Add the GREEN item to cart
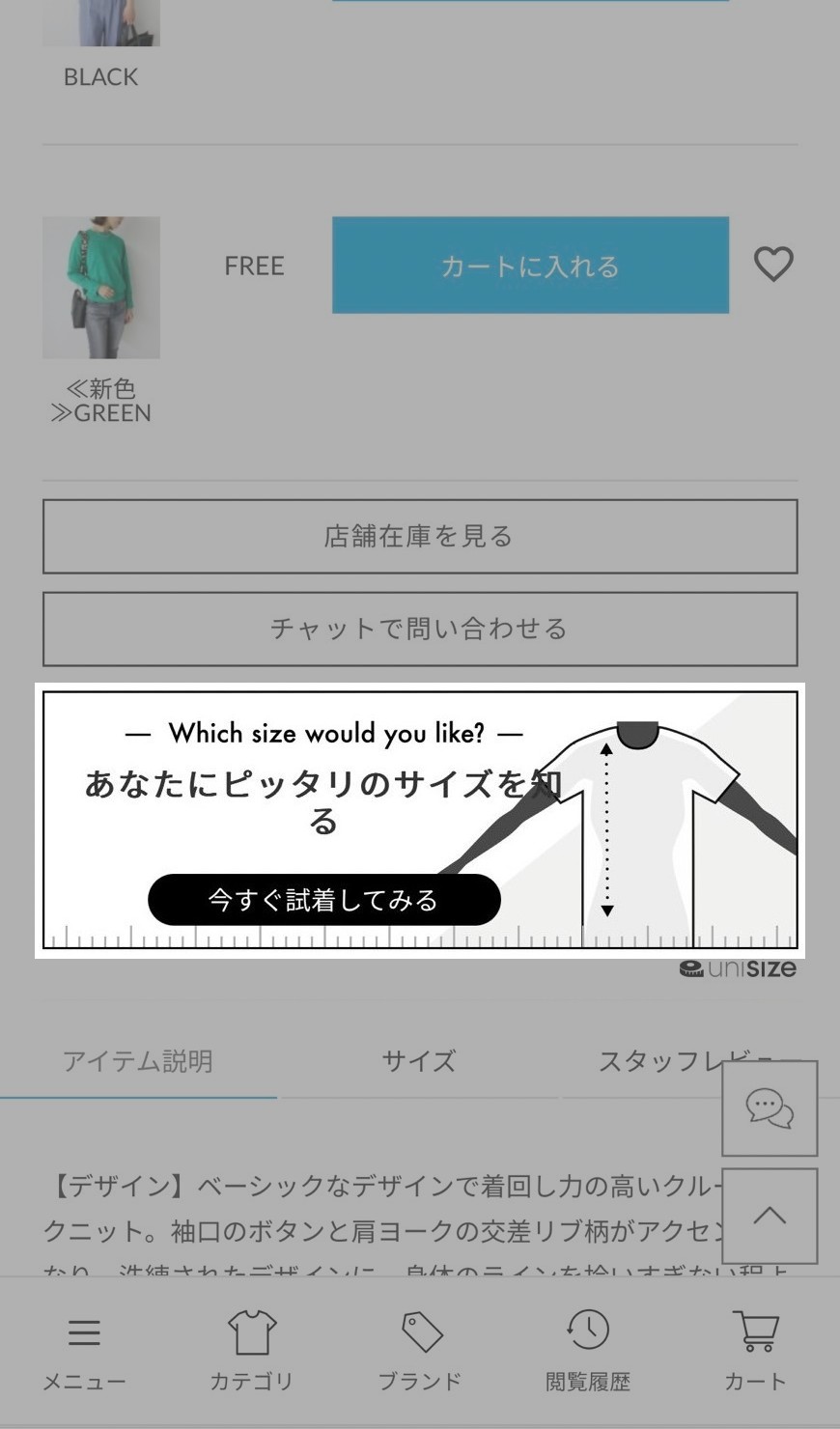 point(530,266)
